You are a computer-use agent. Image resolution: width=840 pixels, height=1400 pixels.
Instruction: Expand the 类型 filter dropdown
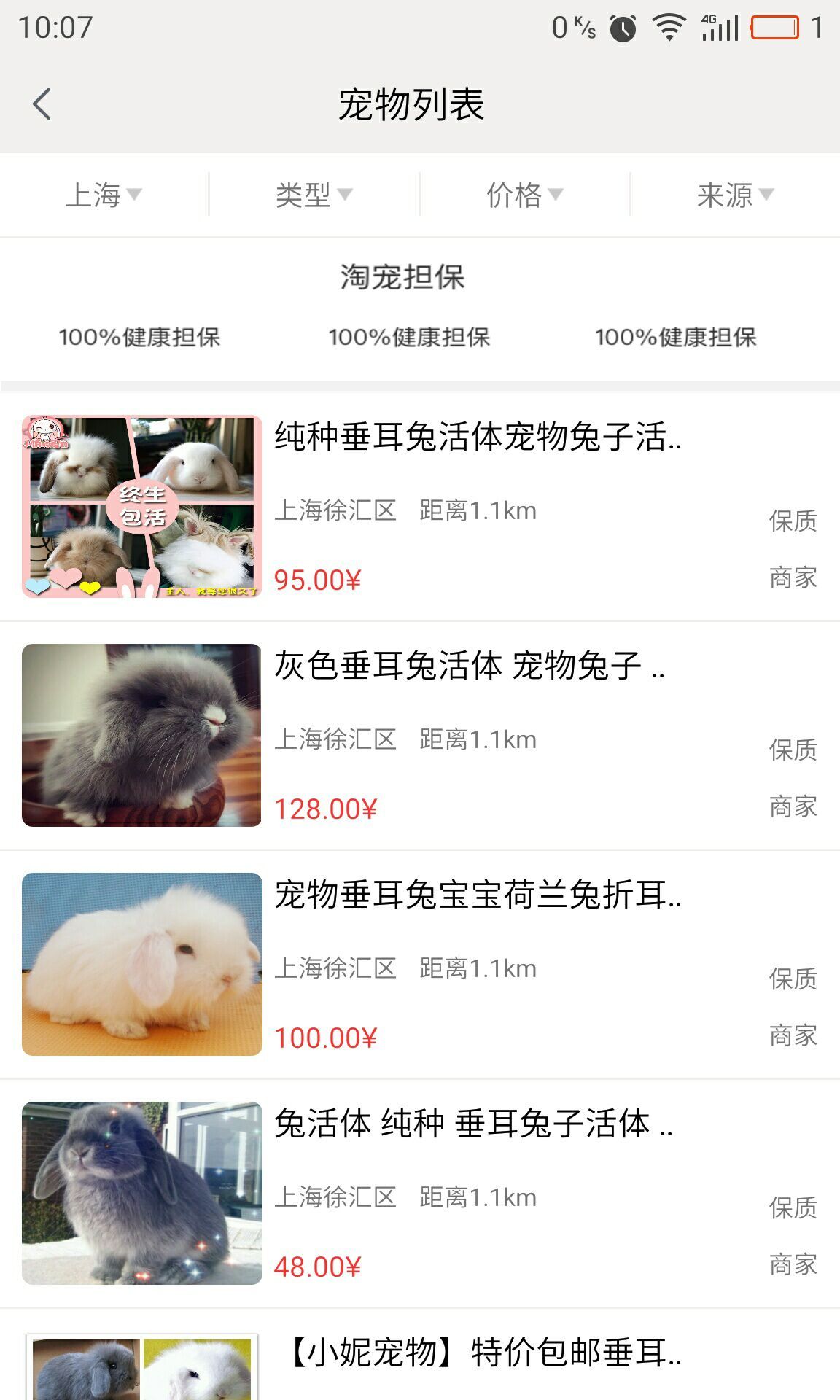click(x=314, y=195)
